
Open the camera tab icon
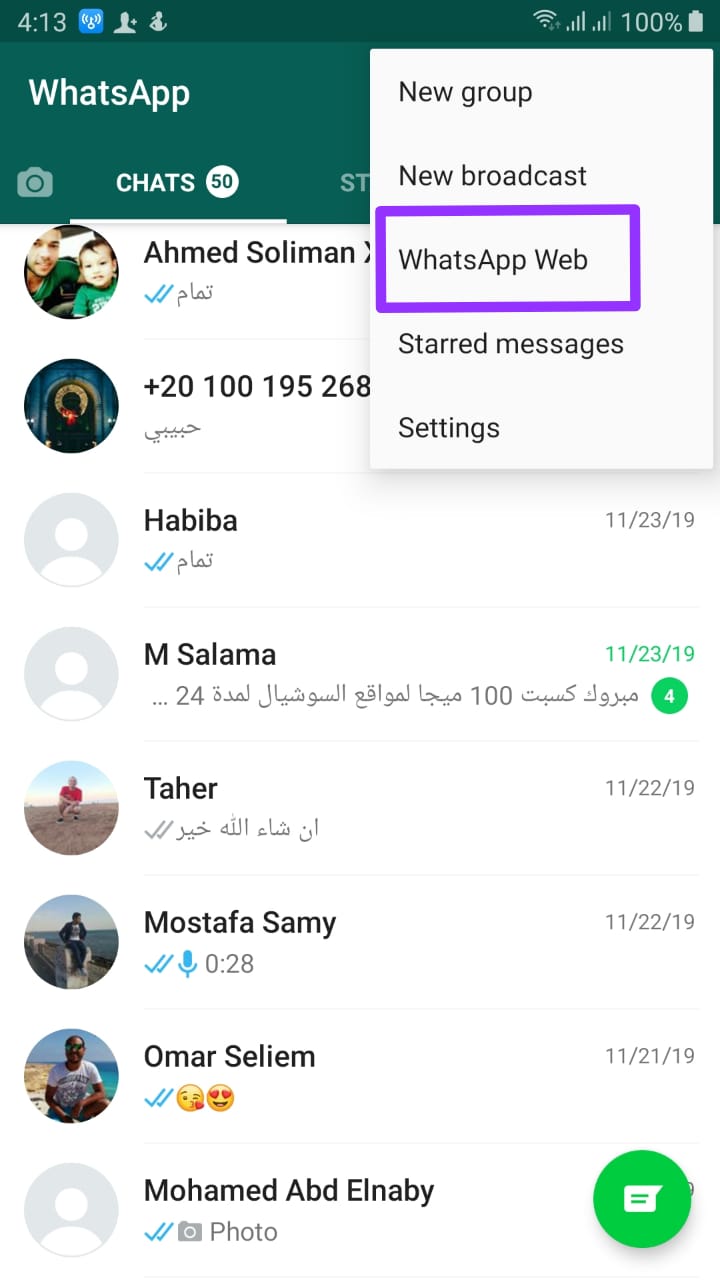(35, 183)
